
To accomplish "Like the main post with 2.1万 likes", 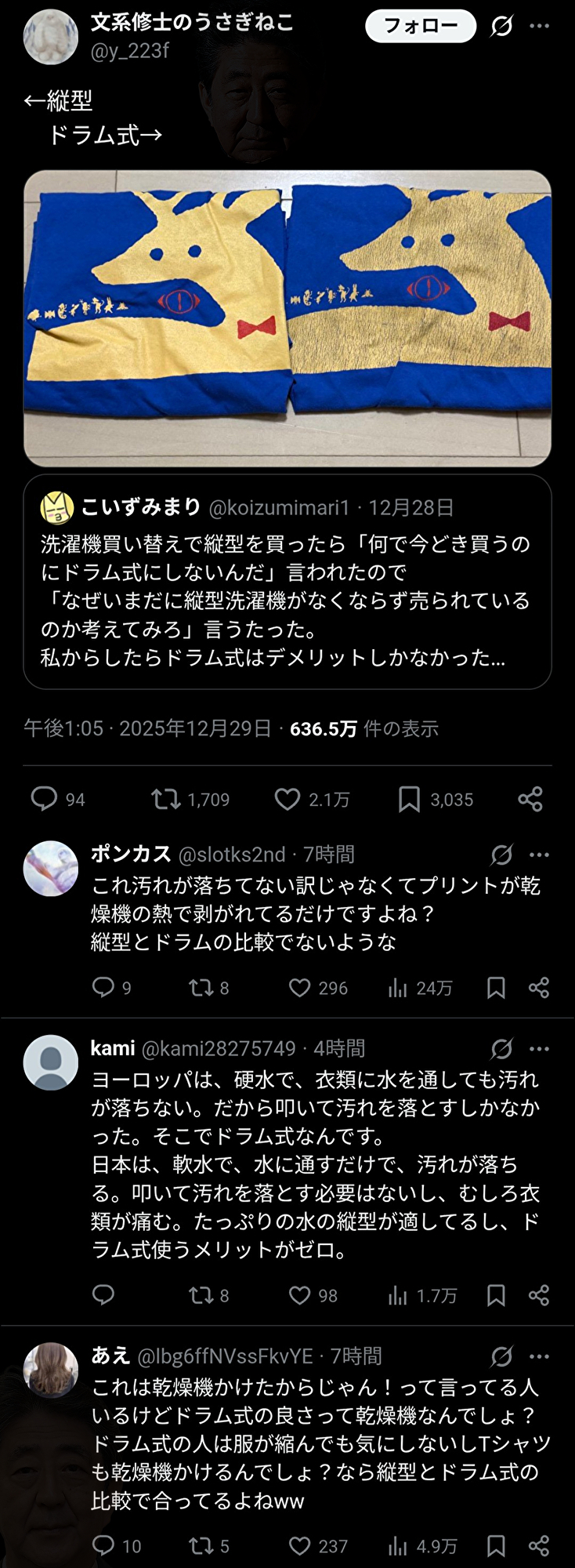I will 287,799.
